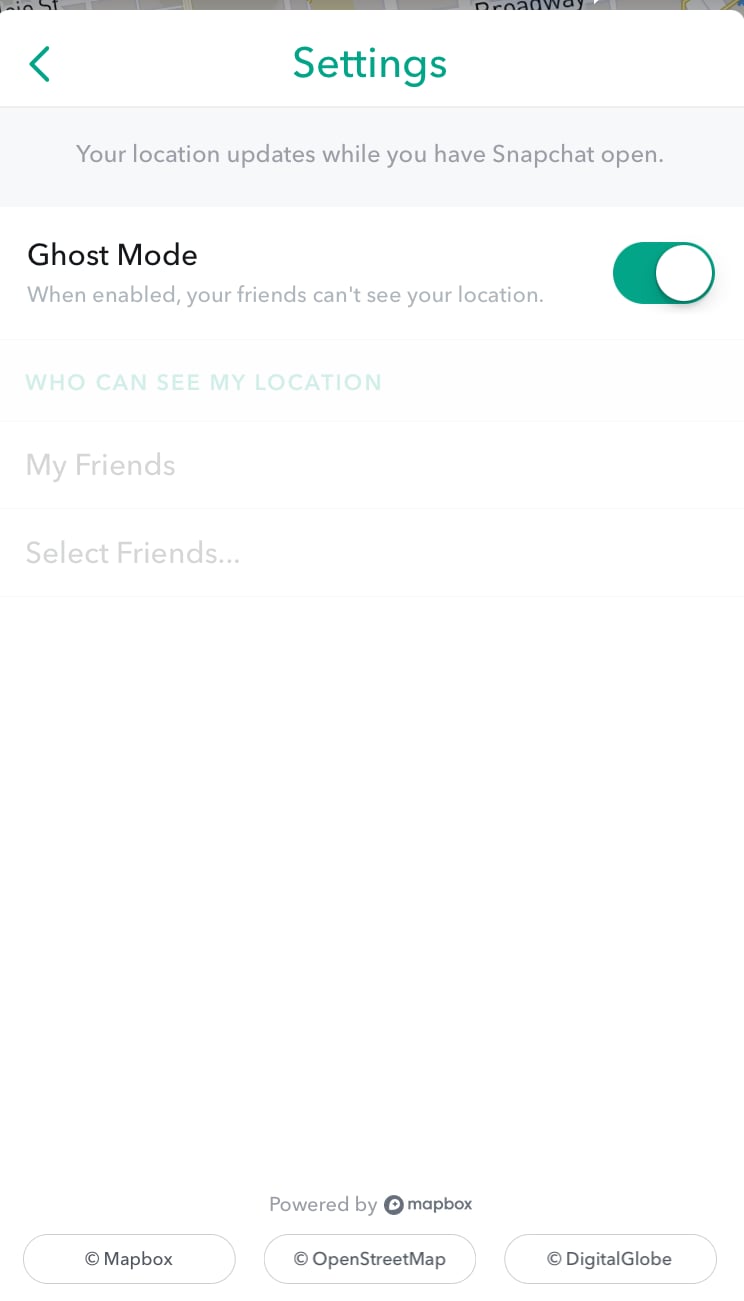Select the Settings header title
Image resolution: width=744 pixels, height=1301 pixels.
(x=370, y=63)
